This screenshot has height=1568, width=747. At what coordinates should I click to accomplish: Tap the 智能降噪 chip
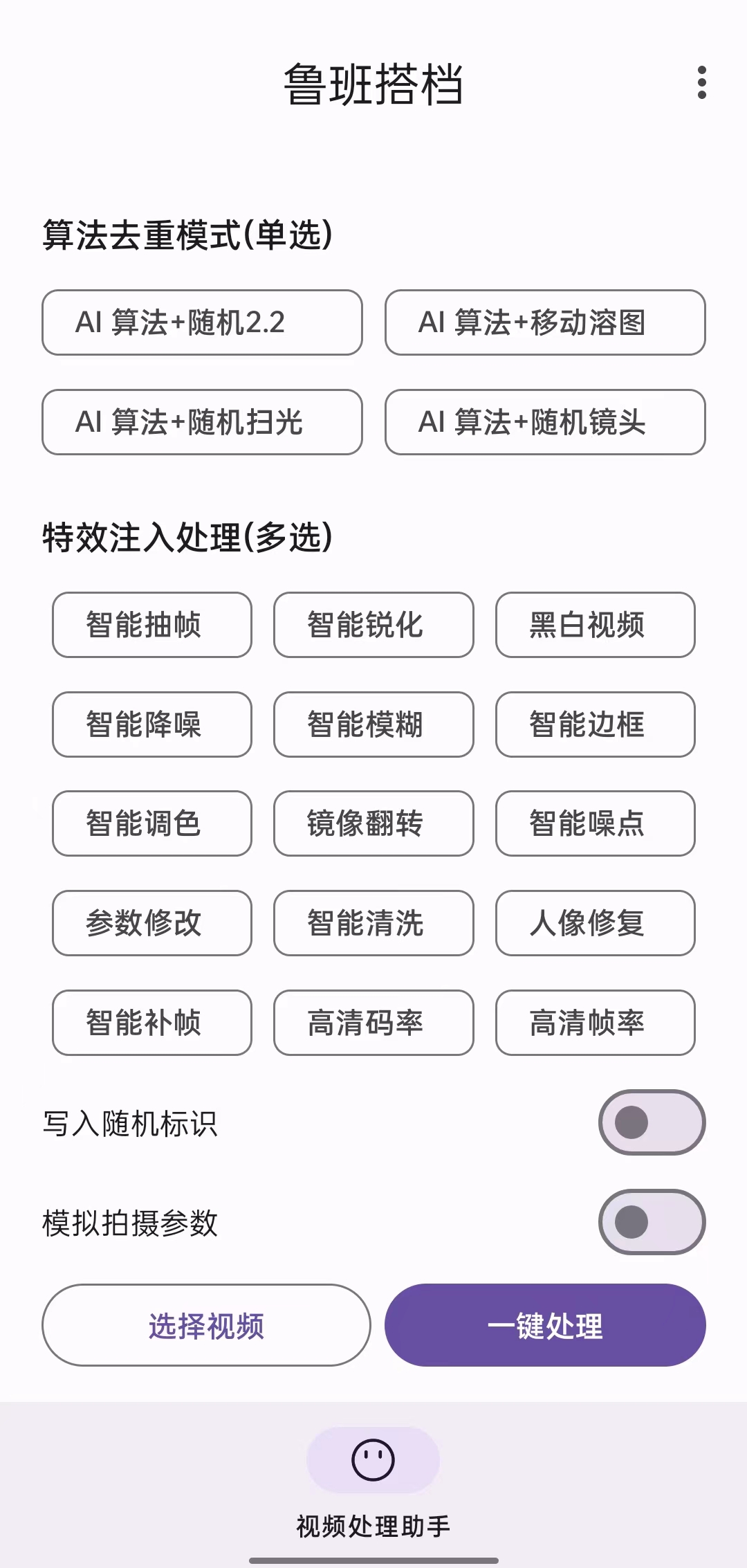click(x=152, y=724)
